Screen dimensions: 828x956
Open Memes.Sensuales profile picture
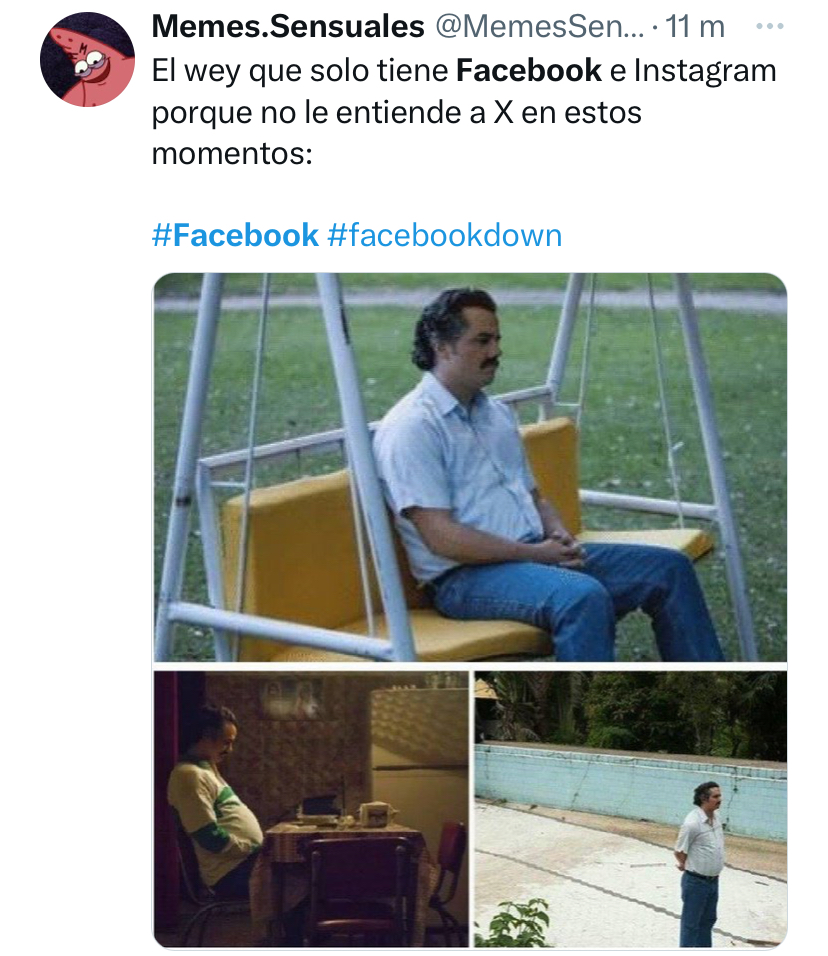click(87, 61)
